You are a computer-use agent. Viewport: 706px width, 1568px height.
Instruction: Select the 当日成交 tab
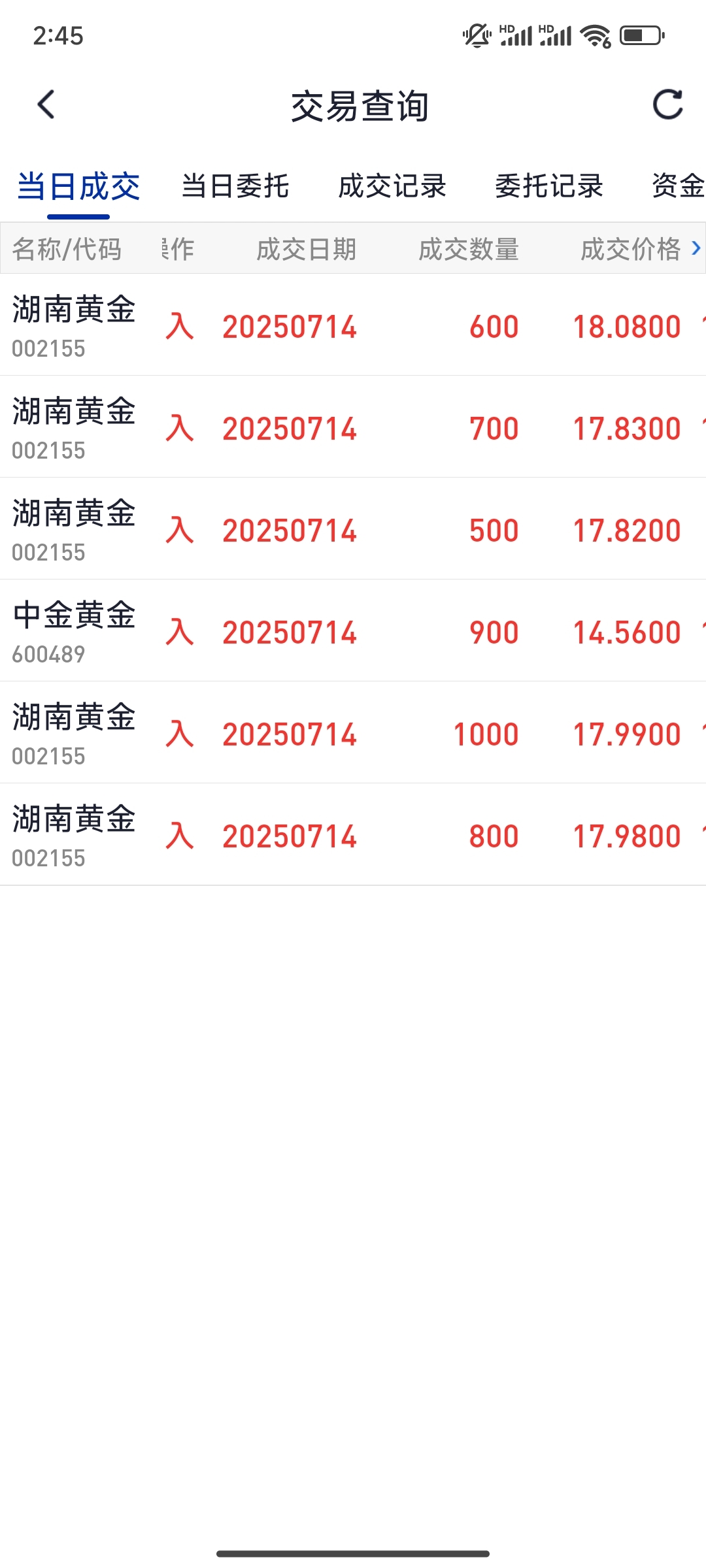coord(78,187)
